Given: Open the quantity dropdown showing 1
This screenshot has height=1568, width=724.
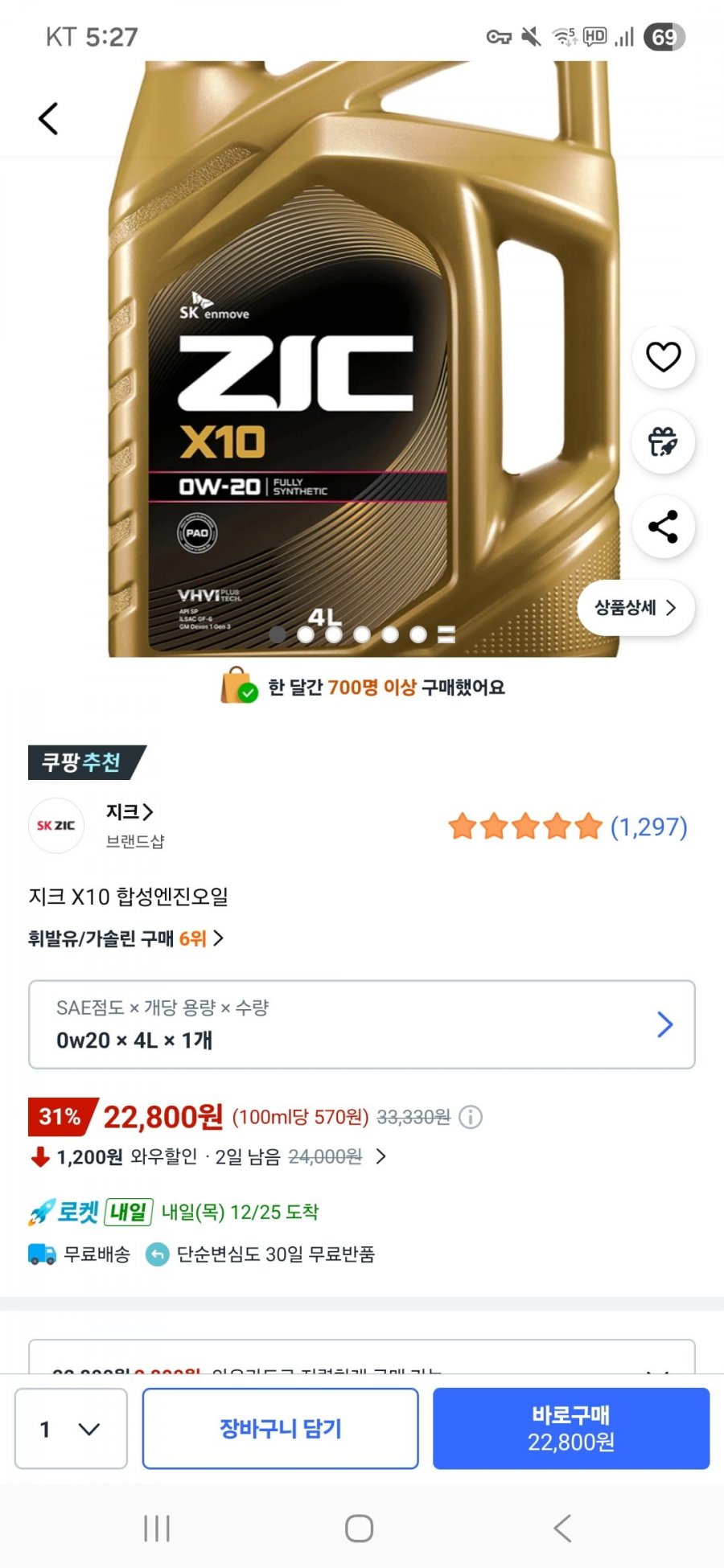Looking at the screenshot, I should 71,1429.
